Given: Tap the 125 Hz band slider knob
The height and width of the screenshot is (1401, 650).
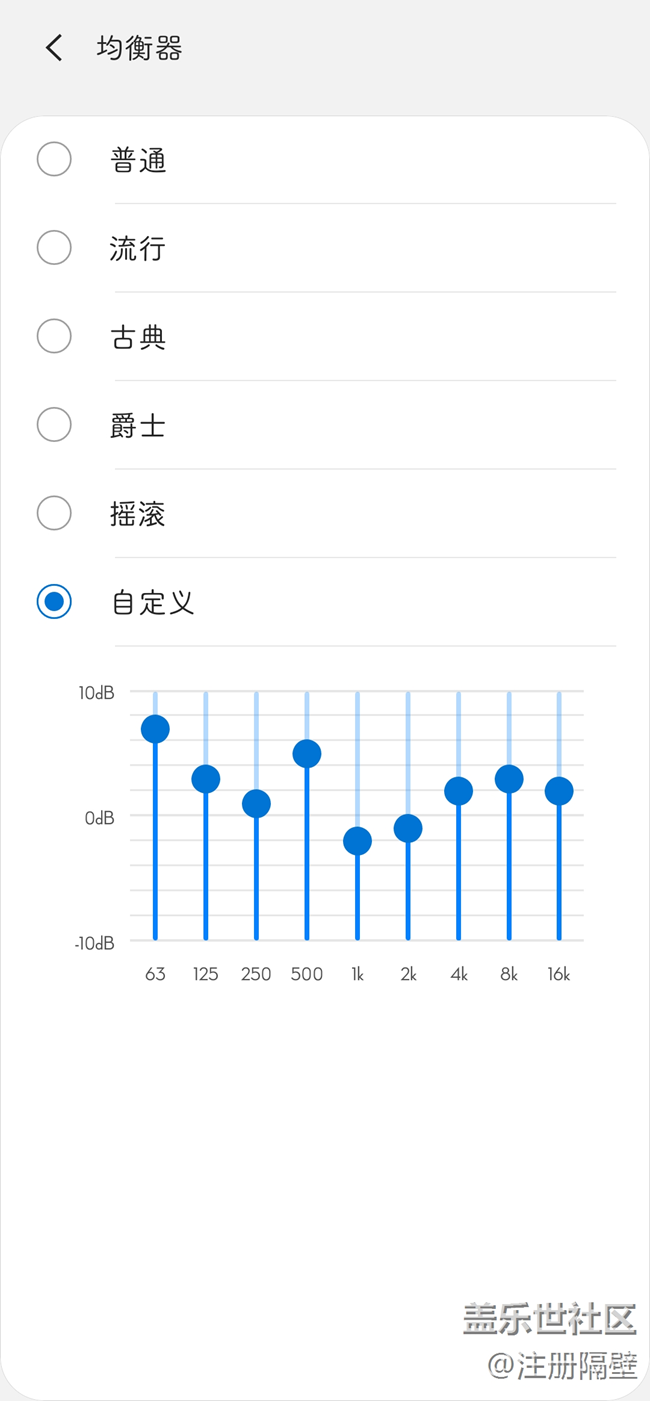Looking at the screenshot, I should point(206,779).
